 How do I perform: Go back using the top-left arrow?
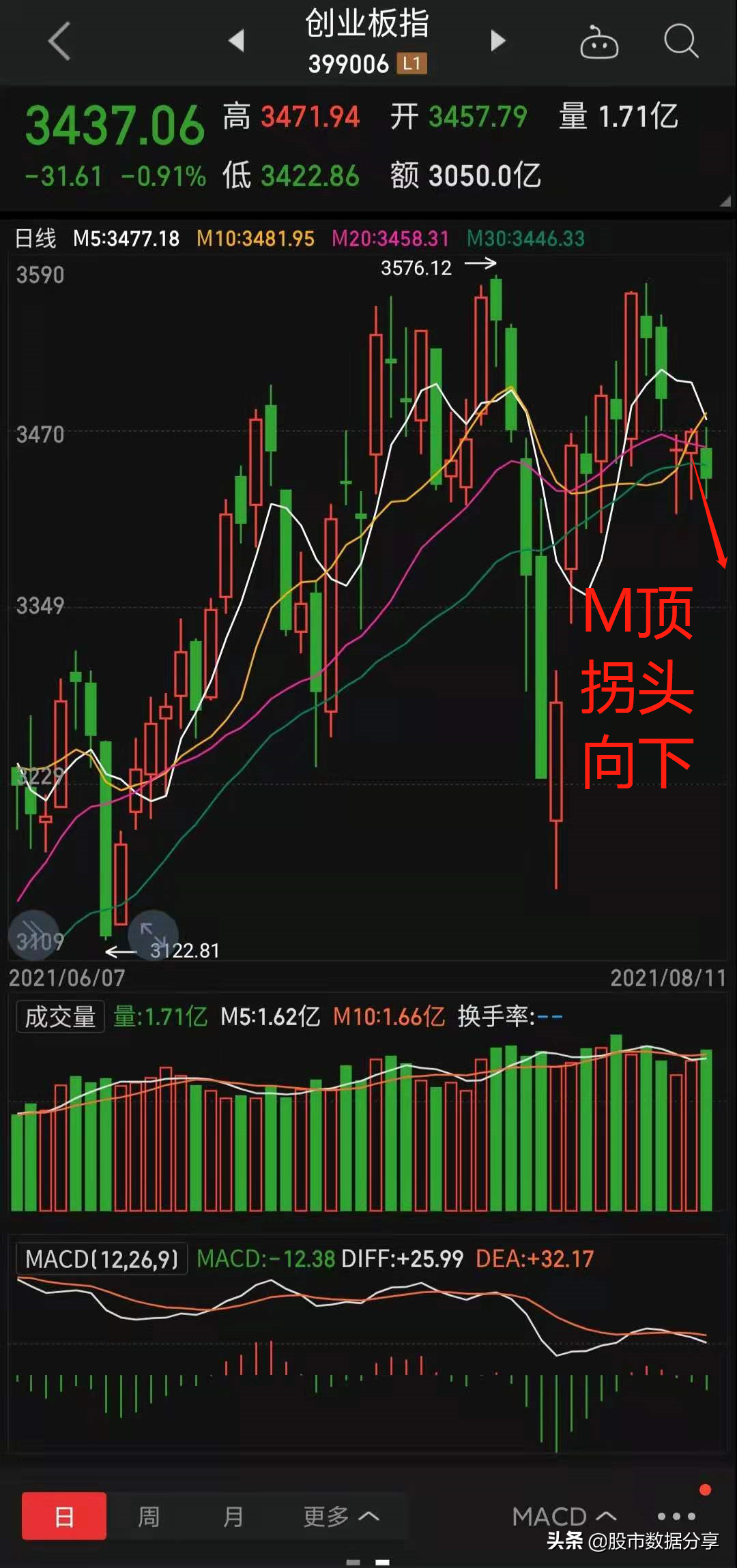(59, 41)
